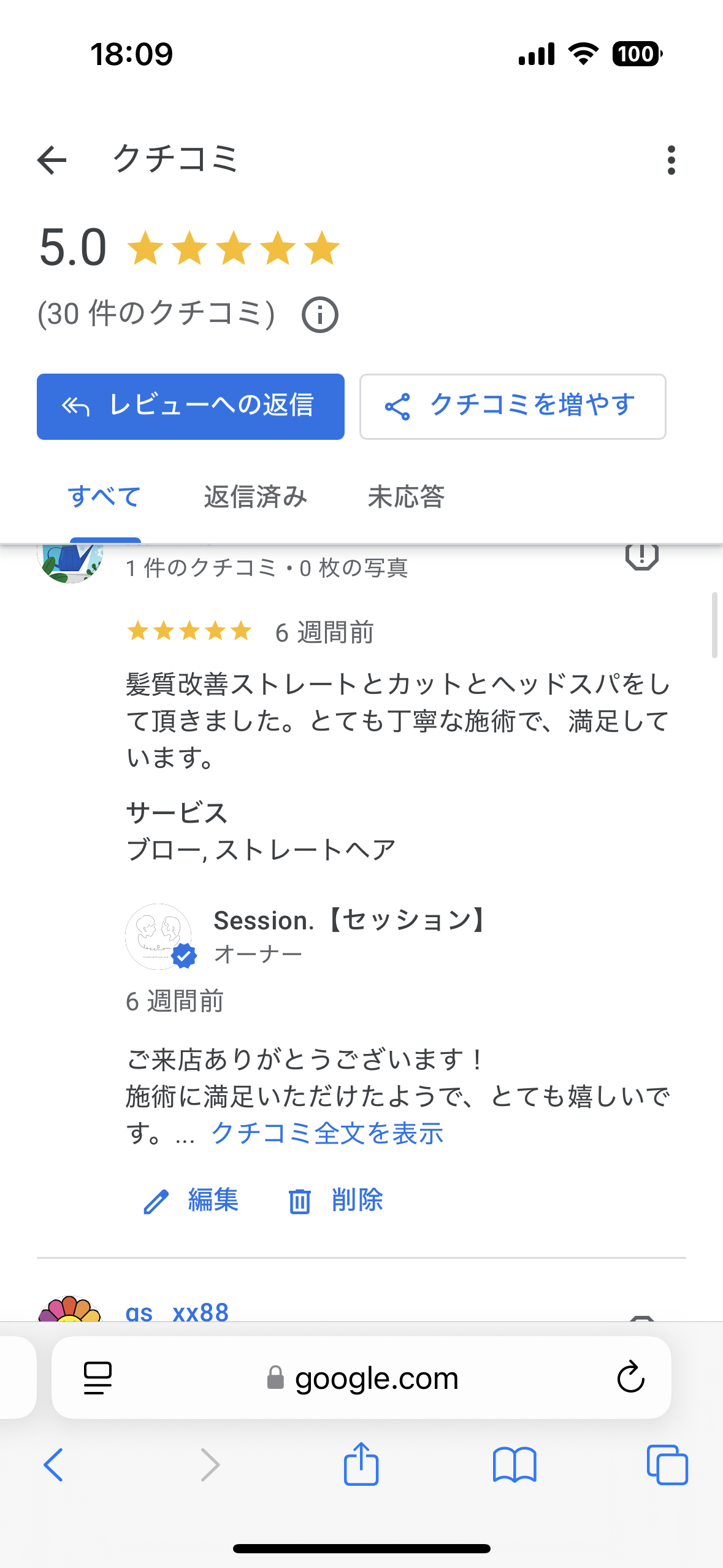This screenshot has height=1568, width=723.
Task: Tap the レビューへの返信 button
Action: point(191,406)
